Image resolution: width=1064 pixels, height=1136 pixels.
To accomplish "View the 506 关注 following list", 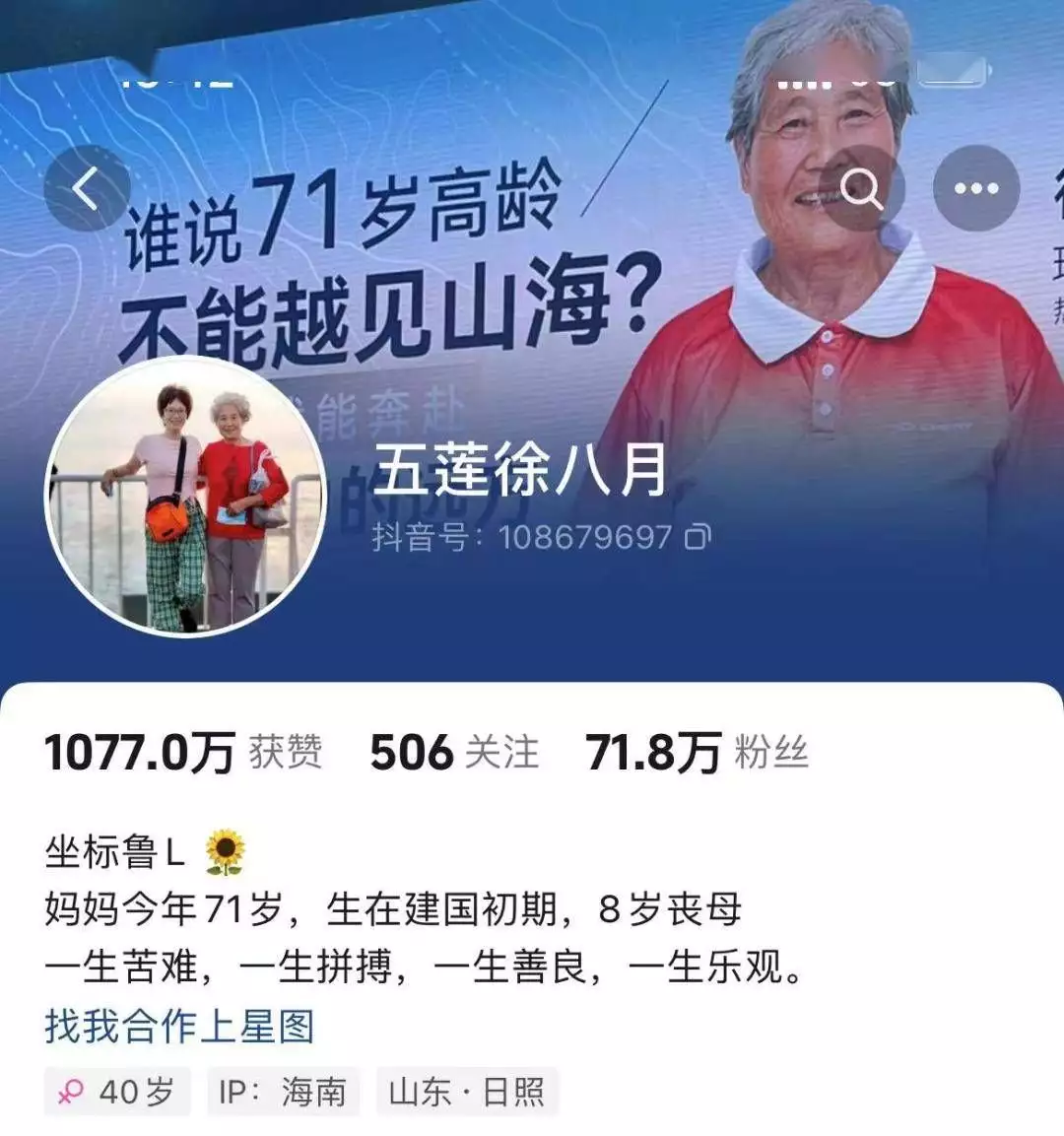I will tap(454, 753).
